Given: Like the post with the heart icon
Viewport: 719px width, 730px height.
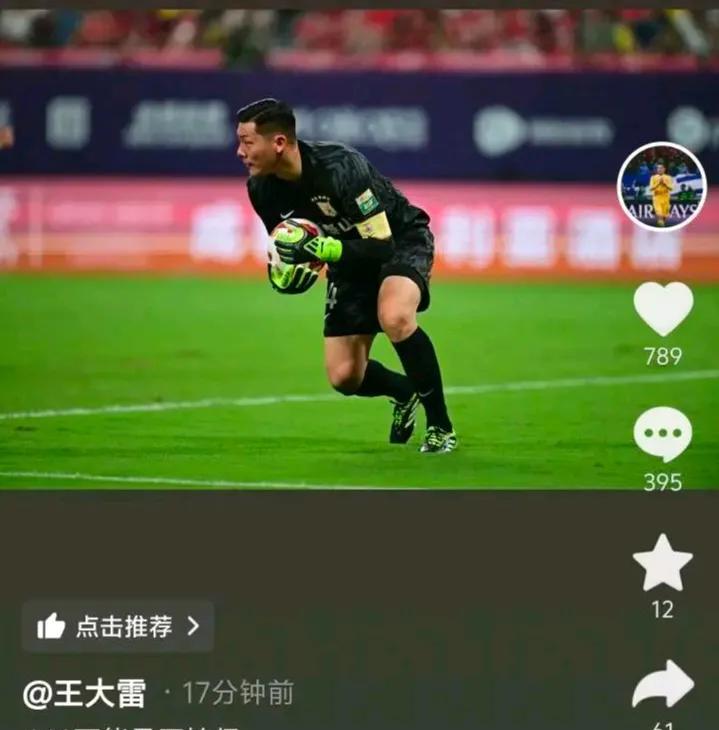Looking at the screenshot, I should [663, 309].
